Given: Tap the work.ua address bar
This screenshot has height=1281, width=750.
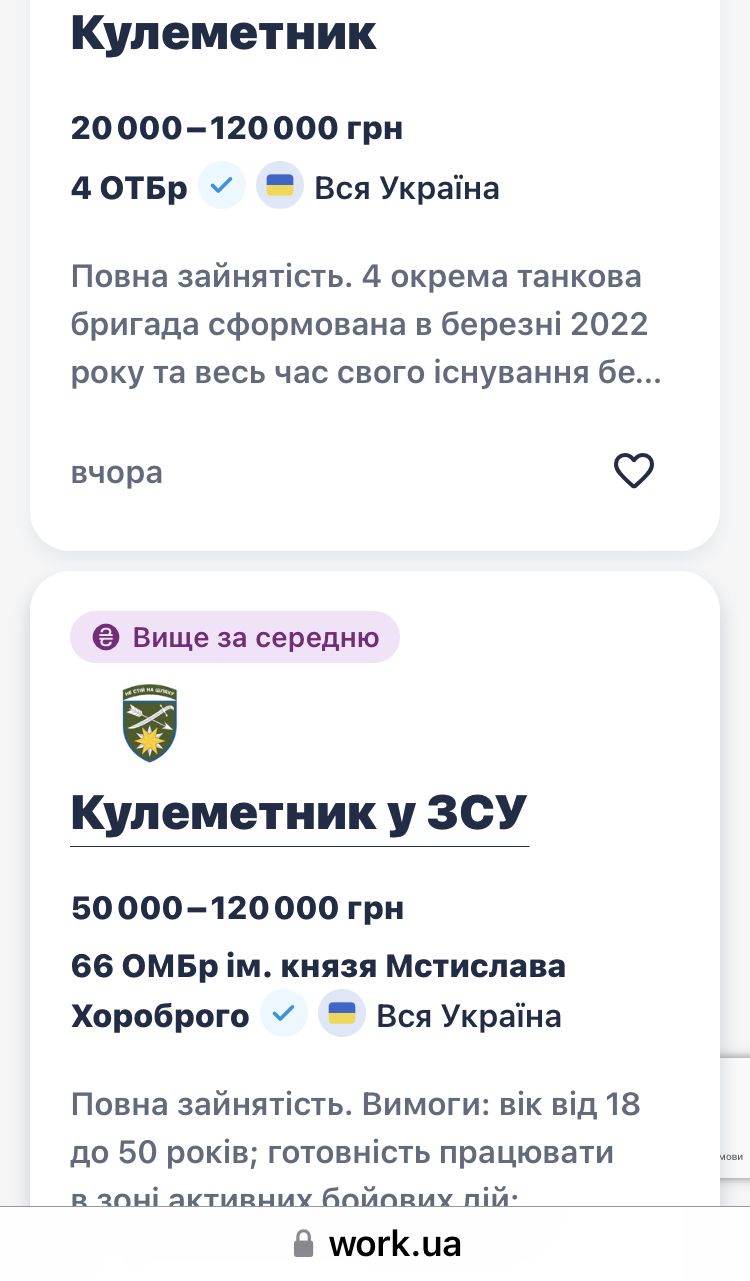Looking at the screenshot, I should (x=376, y=1243).
